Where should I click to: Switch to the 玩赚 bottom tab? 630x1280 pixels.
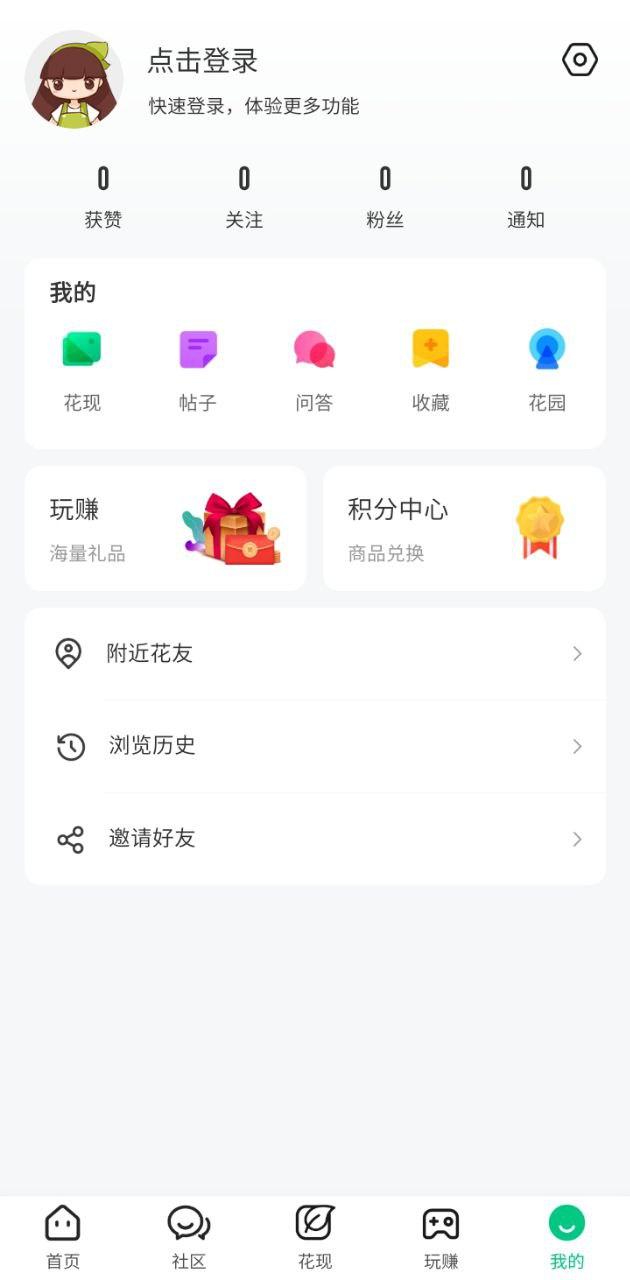click(x=441, y=1236)
